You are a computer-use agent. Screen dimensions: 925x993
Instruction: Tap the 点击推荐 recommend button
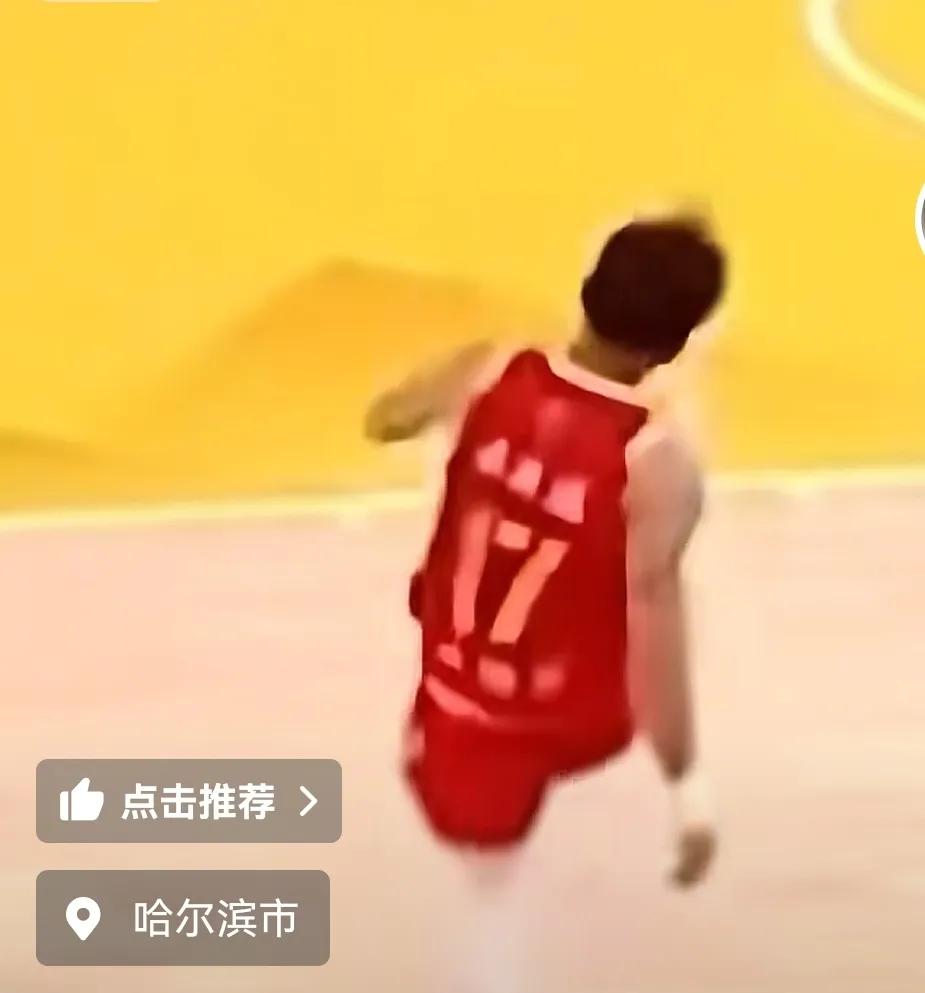[189, 801]
